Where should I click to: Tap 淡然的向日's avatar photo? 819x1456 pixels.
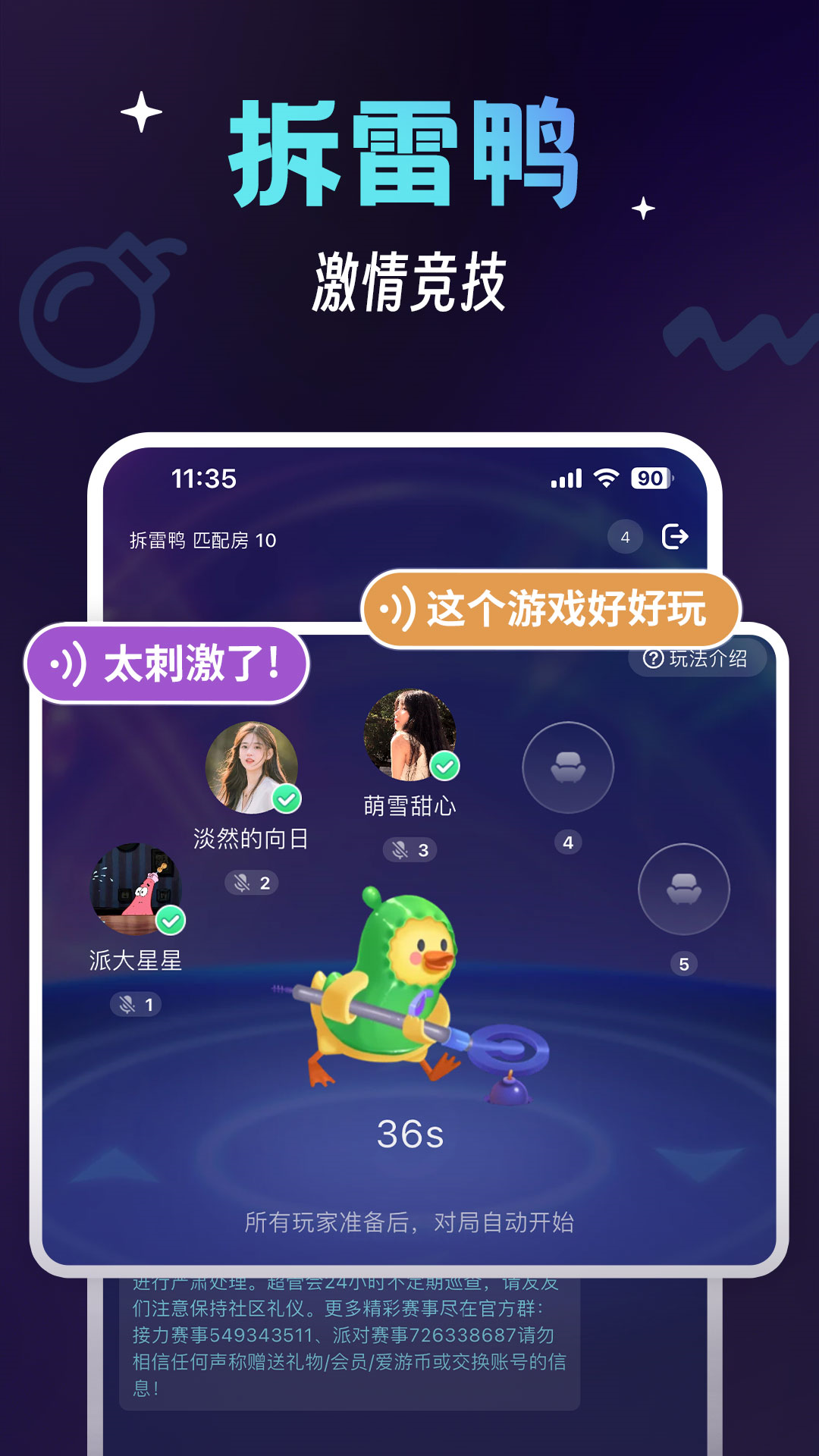click(x=250, y=766)
